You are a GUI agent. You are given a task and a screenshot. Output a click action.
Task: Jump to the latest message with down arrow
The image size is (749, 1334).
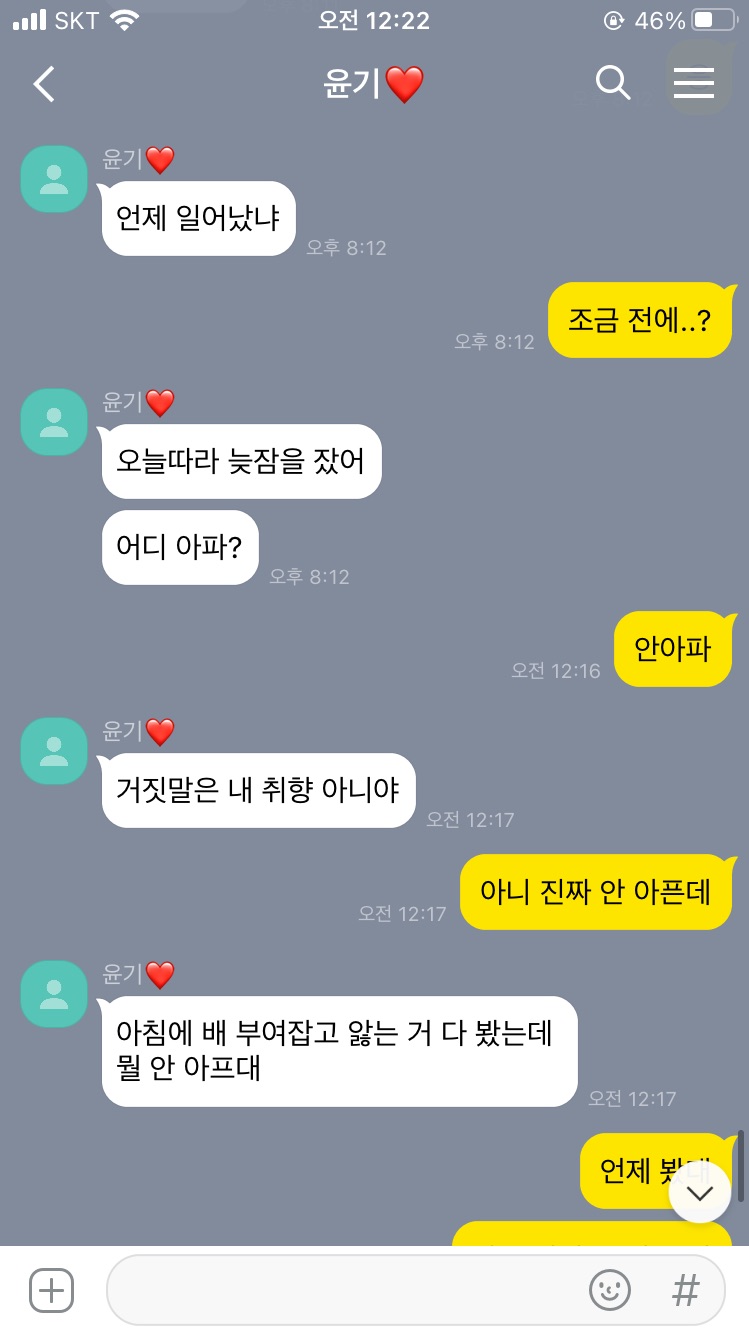pos(699,1192)
